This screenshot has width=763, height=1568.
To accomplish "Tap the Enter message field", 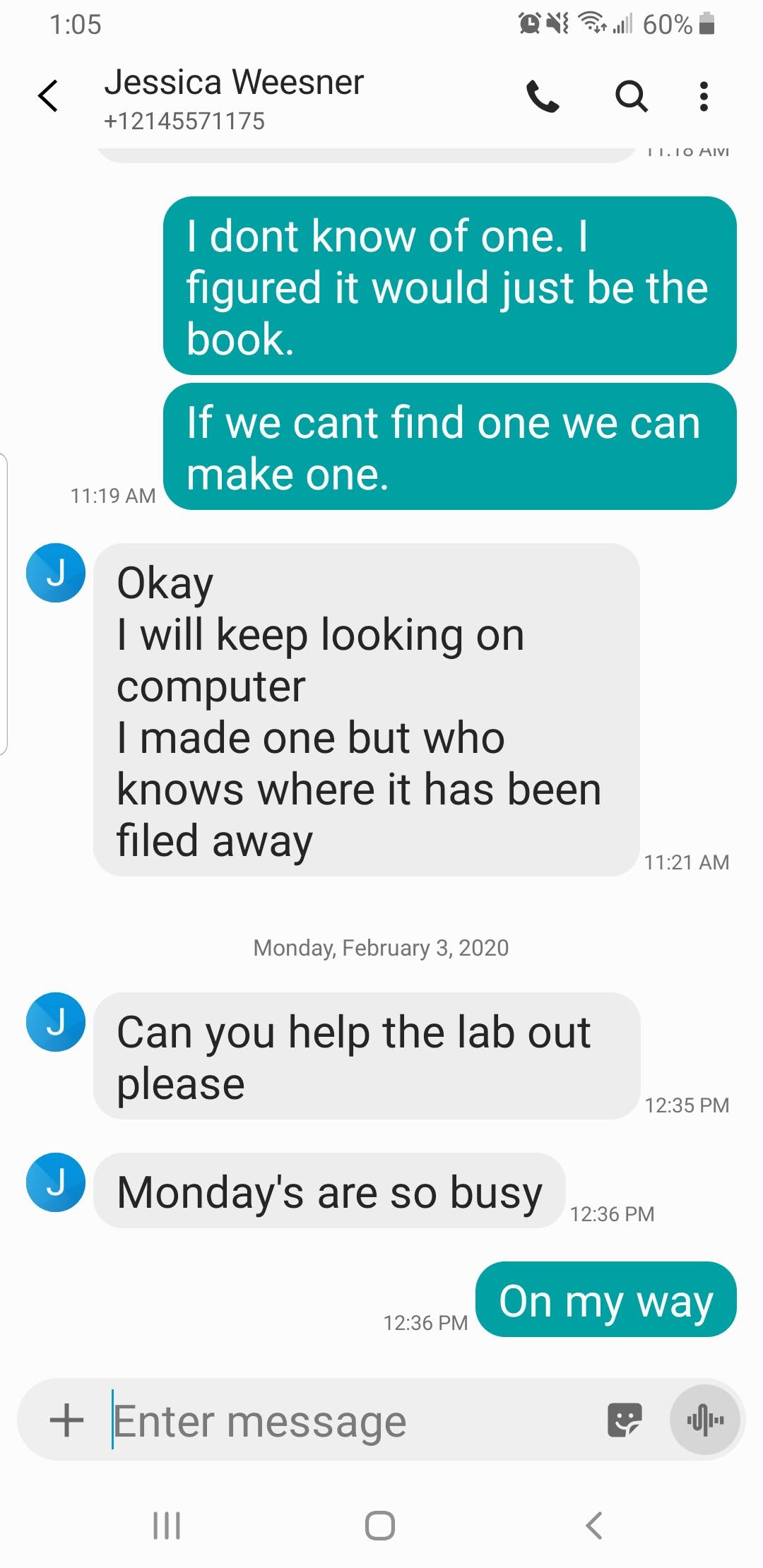I will pos(353,1421).
